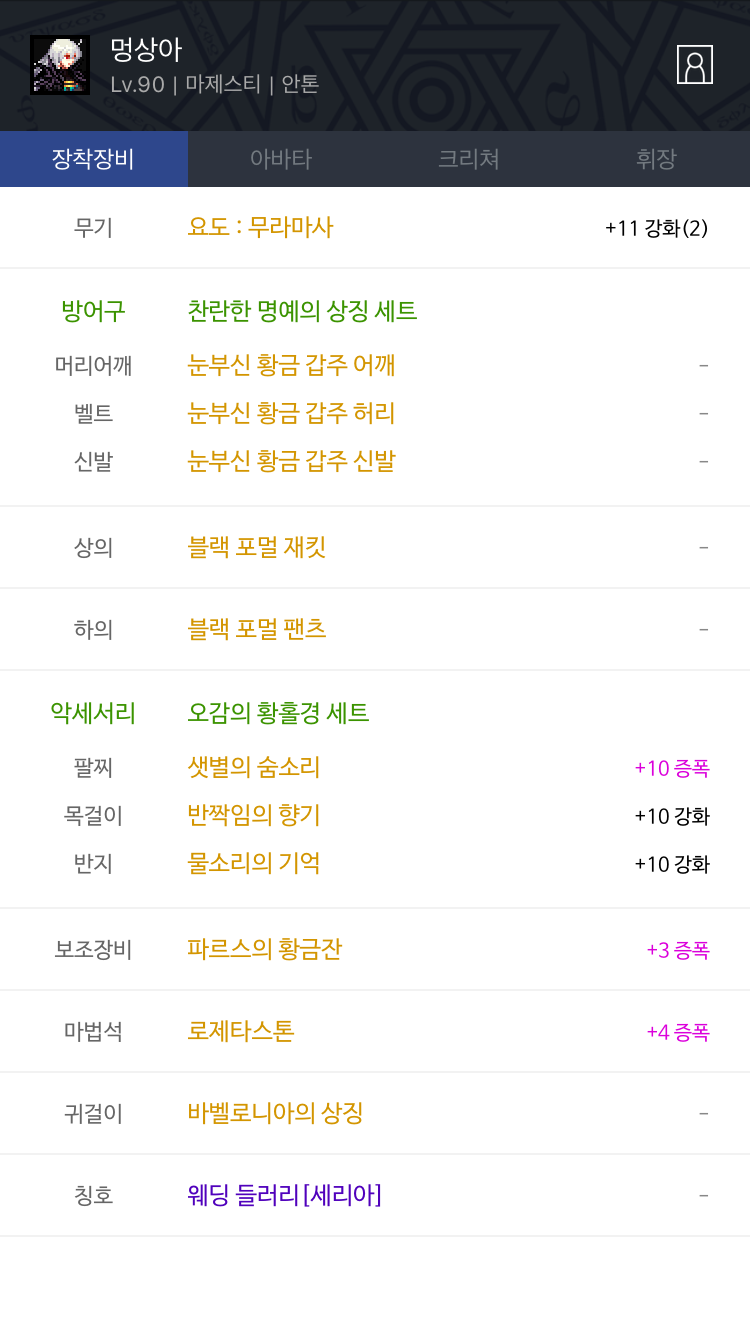Open the character profile icon
The height and width of the screenshot is (1334, 750).
coord(695,65)
